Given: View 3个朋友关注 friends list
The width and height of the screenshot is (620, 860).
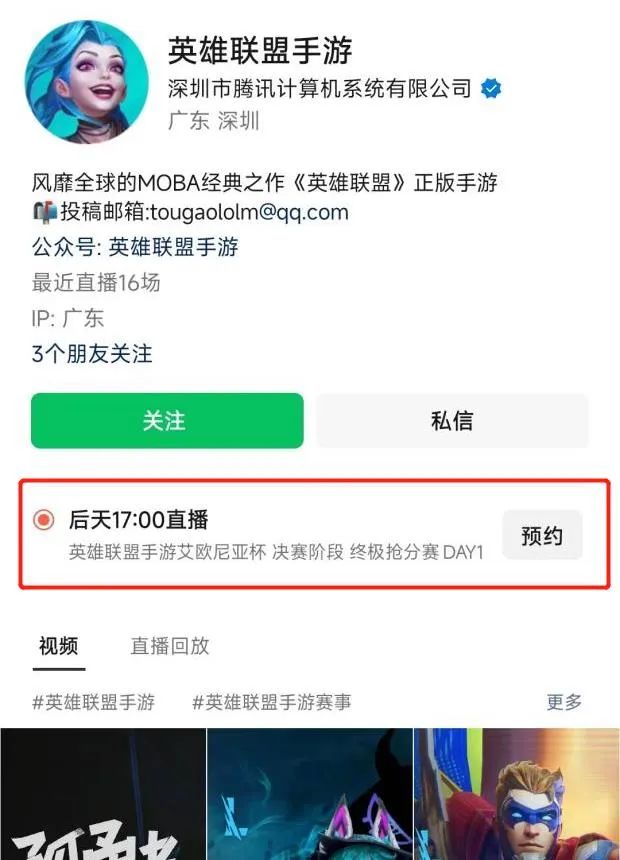Looking at the screenshot, I should coord(92,354).
